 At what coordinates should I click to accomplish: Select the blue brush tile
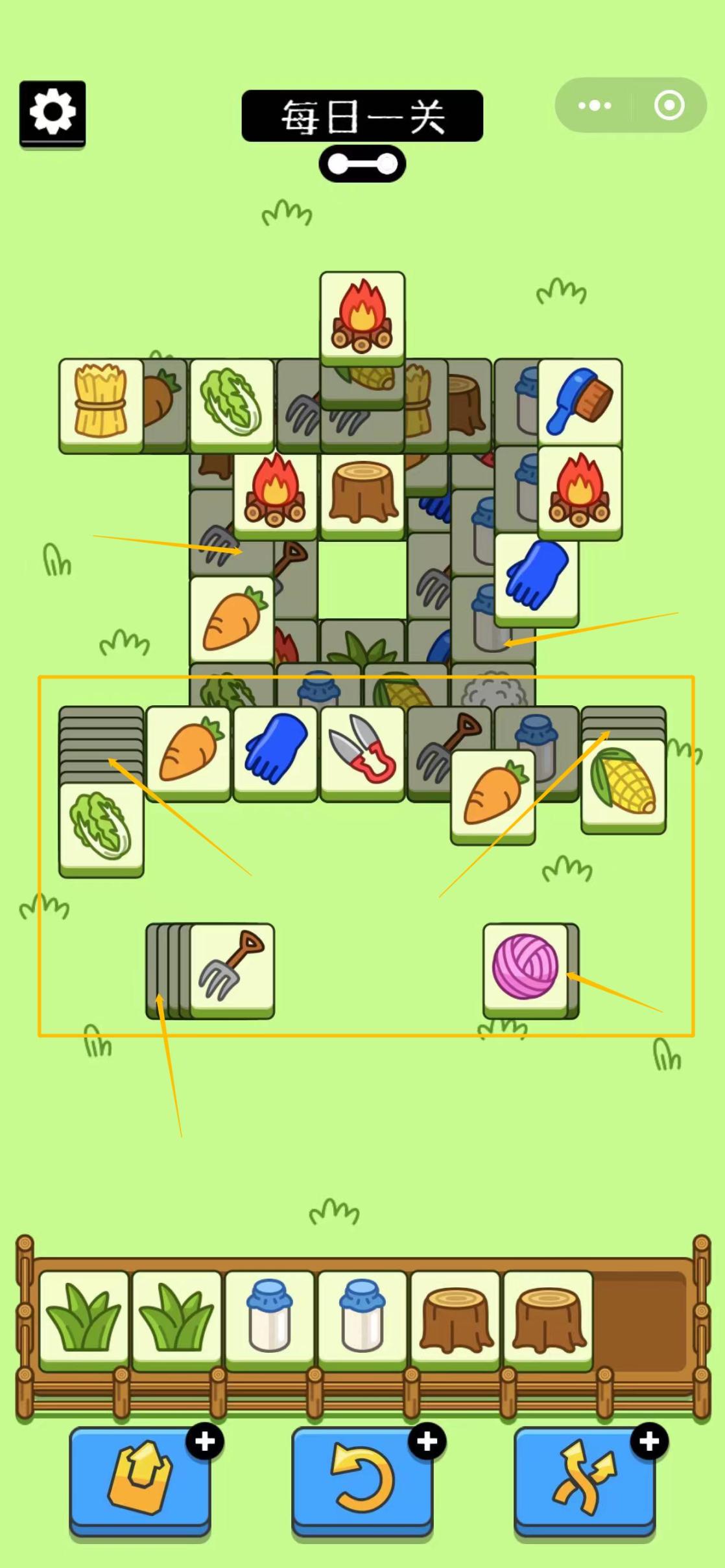pos(580,401)
